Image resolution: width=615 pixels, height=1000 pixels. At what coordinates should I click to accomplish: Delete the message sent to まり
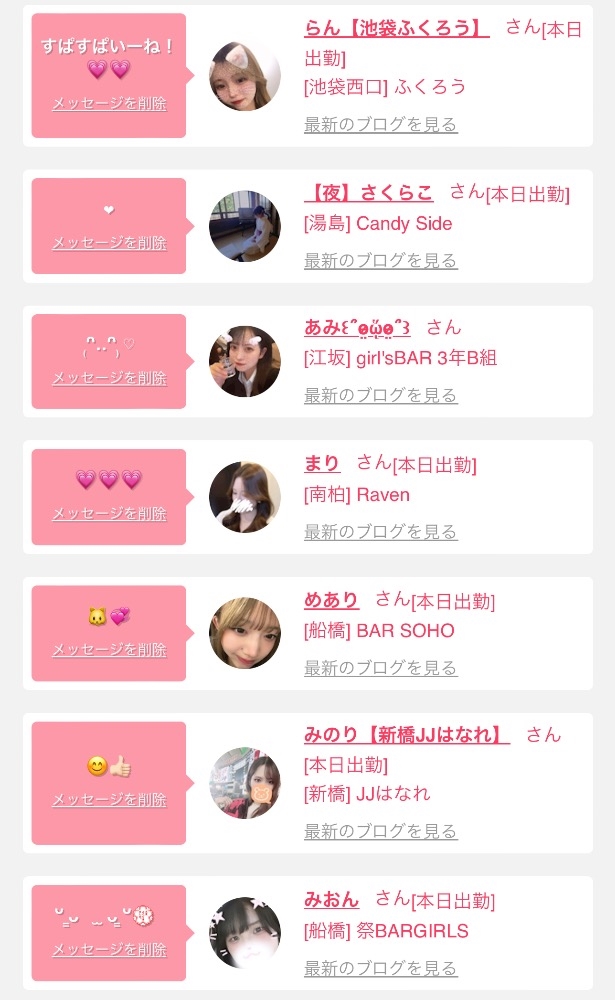tap(109, 514)
